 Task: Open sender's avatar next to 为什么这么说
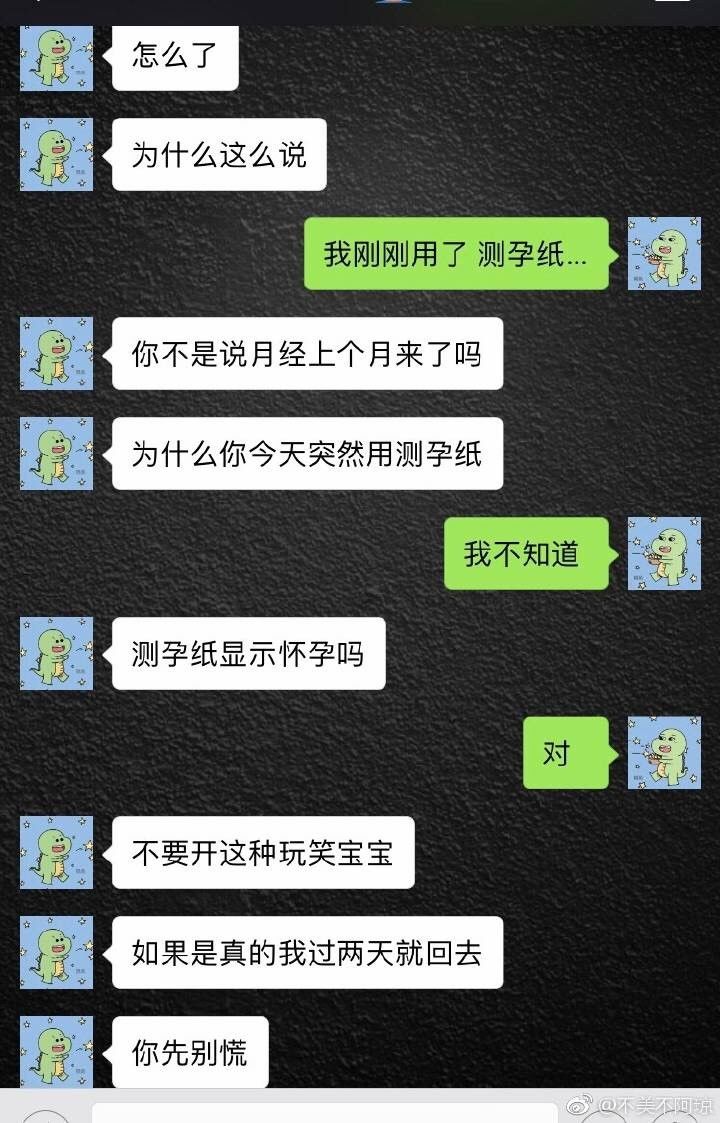[x=57, y=154]
